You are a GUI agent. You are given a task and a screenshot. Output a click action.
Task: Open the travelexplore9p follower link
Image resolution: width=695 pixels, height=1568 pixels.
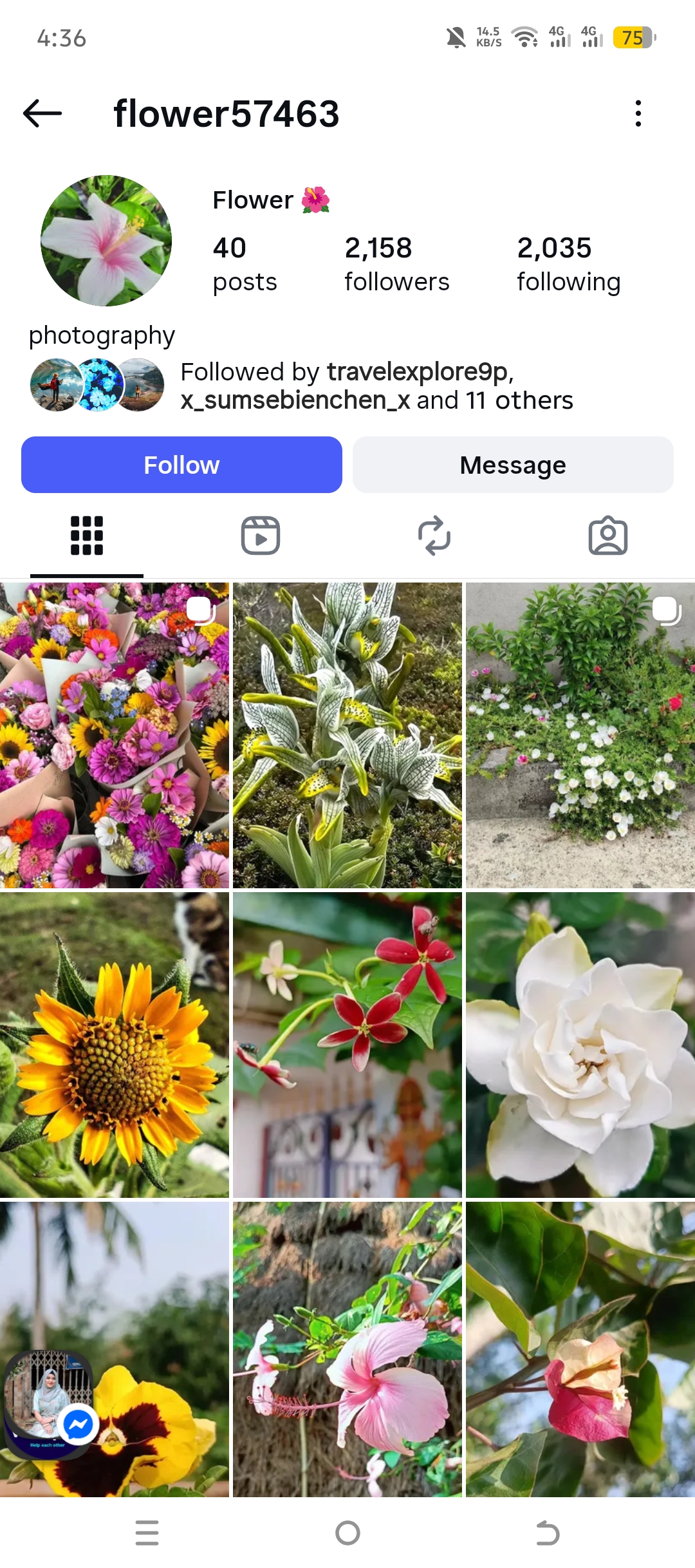click(x=418, y=371)
